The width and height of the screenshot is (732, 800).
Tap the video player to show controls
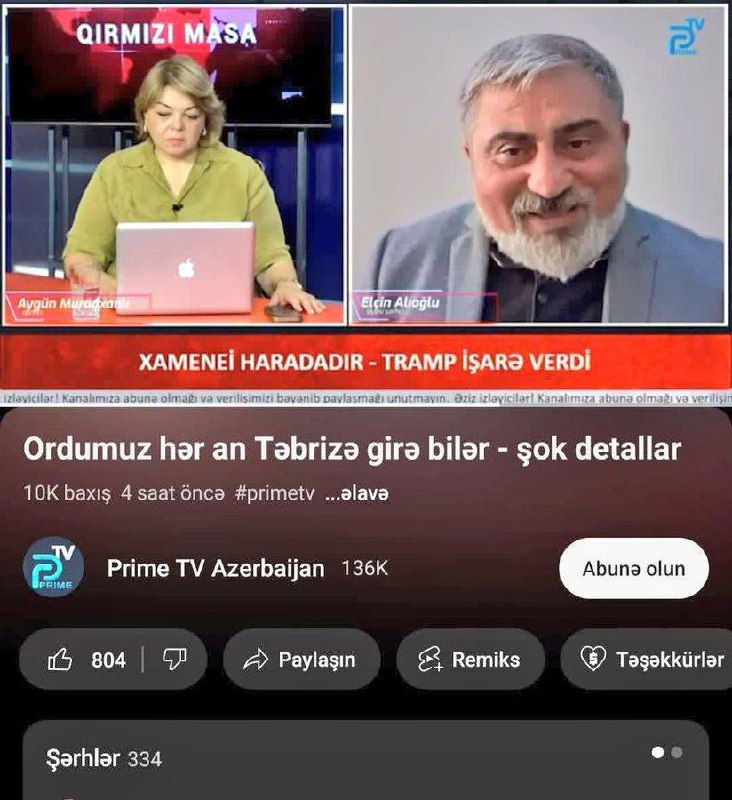click(366, 200)
